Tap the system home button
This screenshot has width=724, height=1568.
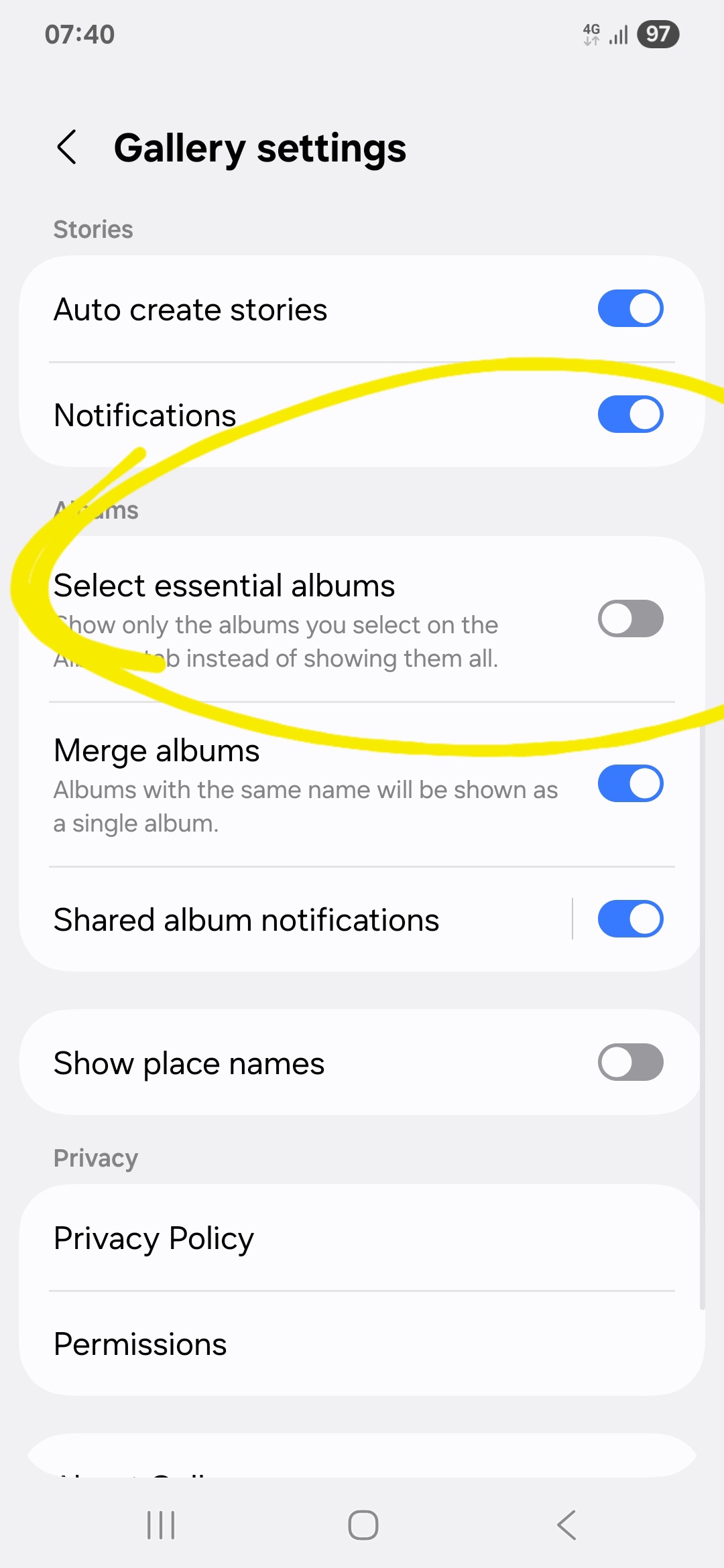coord(363,1525)
